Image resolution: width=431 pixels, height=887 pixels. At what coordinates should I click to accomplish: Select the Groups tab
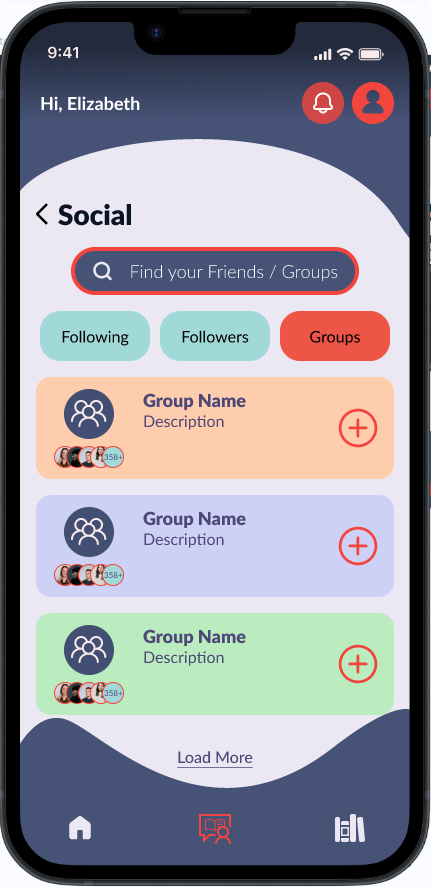tap(335, 336)
